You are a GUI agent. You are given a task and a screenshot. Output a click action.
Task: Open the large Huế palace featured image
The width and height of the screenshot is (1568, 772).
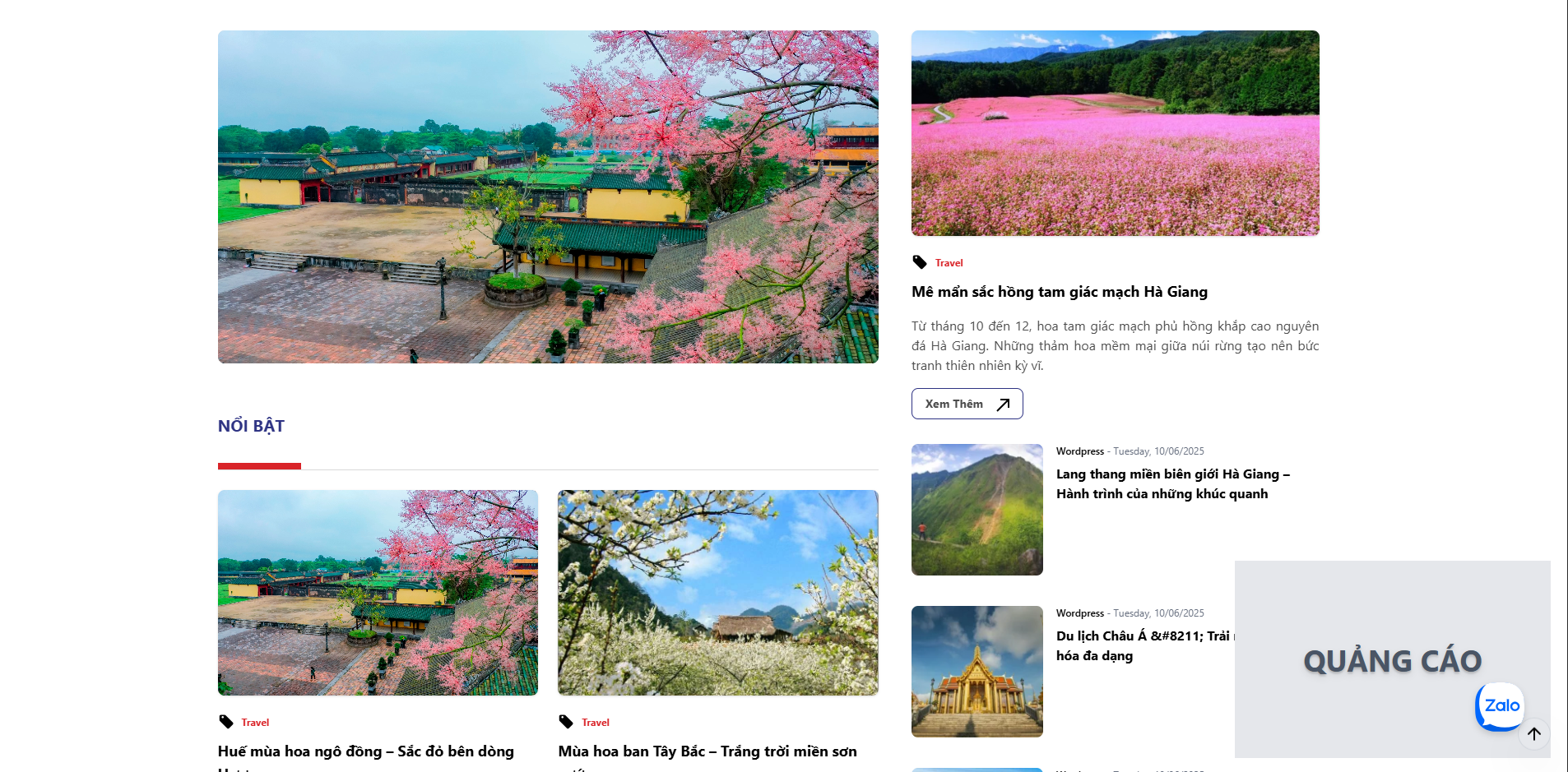tap(548, 197)
